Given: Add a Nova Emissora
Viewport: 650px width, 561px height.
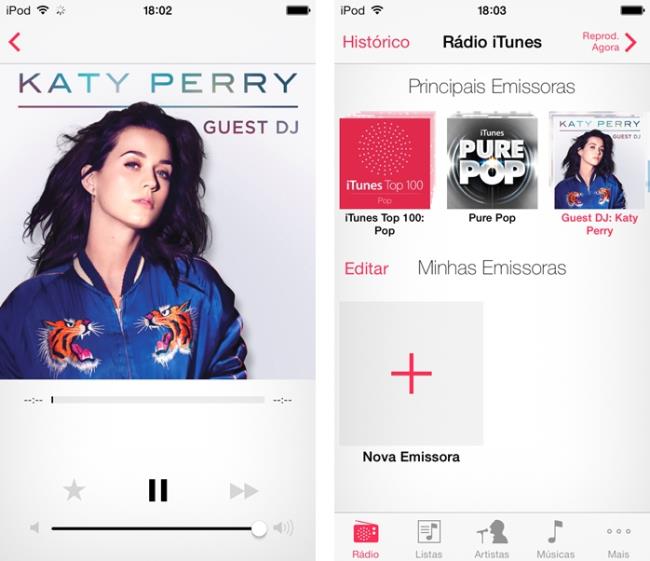Looking at the screenshot, I should 411,373.
